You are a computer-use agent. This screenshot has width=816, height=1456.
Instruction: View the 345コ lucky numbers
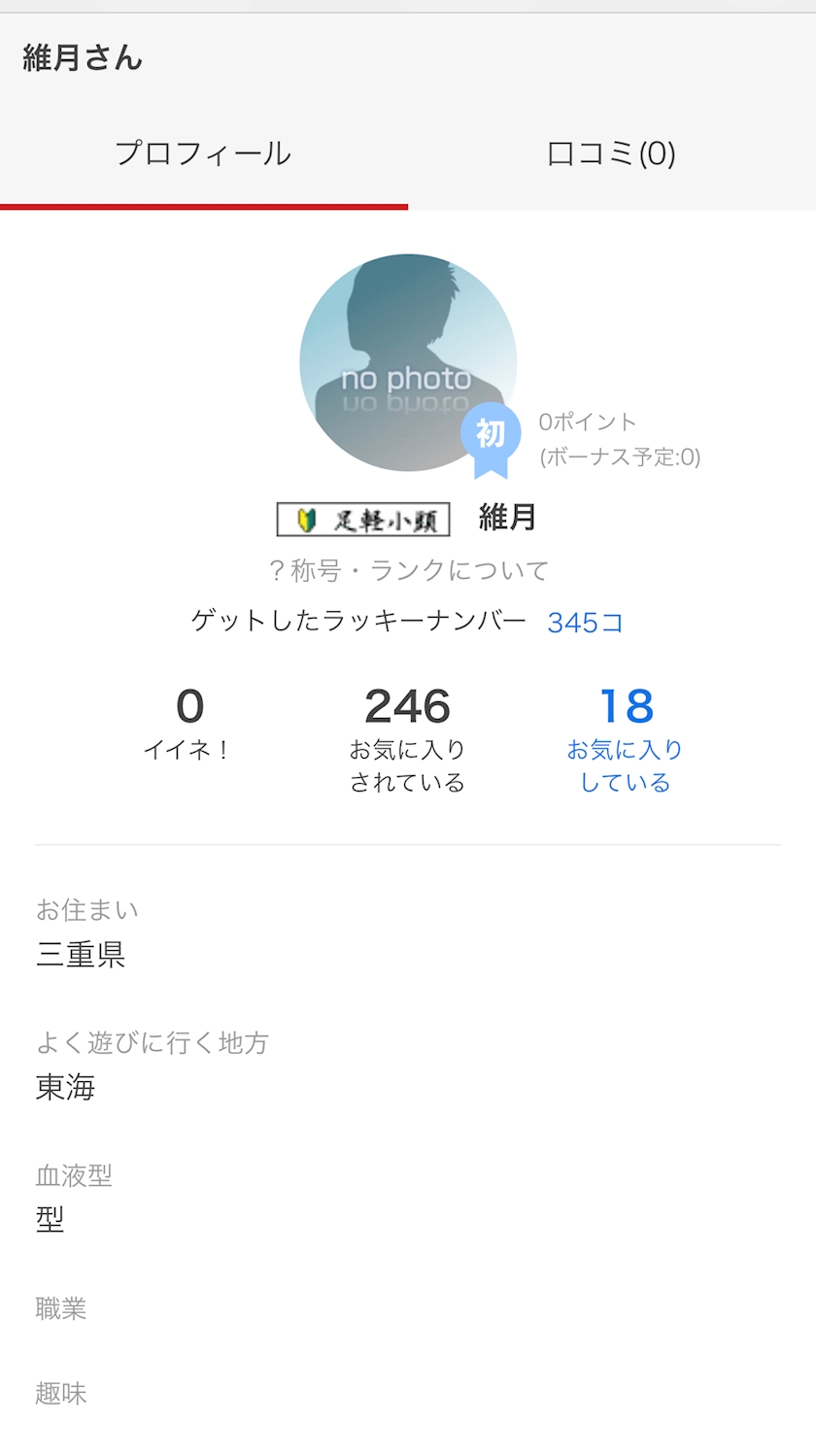coord(585,623)
